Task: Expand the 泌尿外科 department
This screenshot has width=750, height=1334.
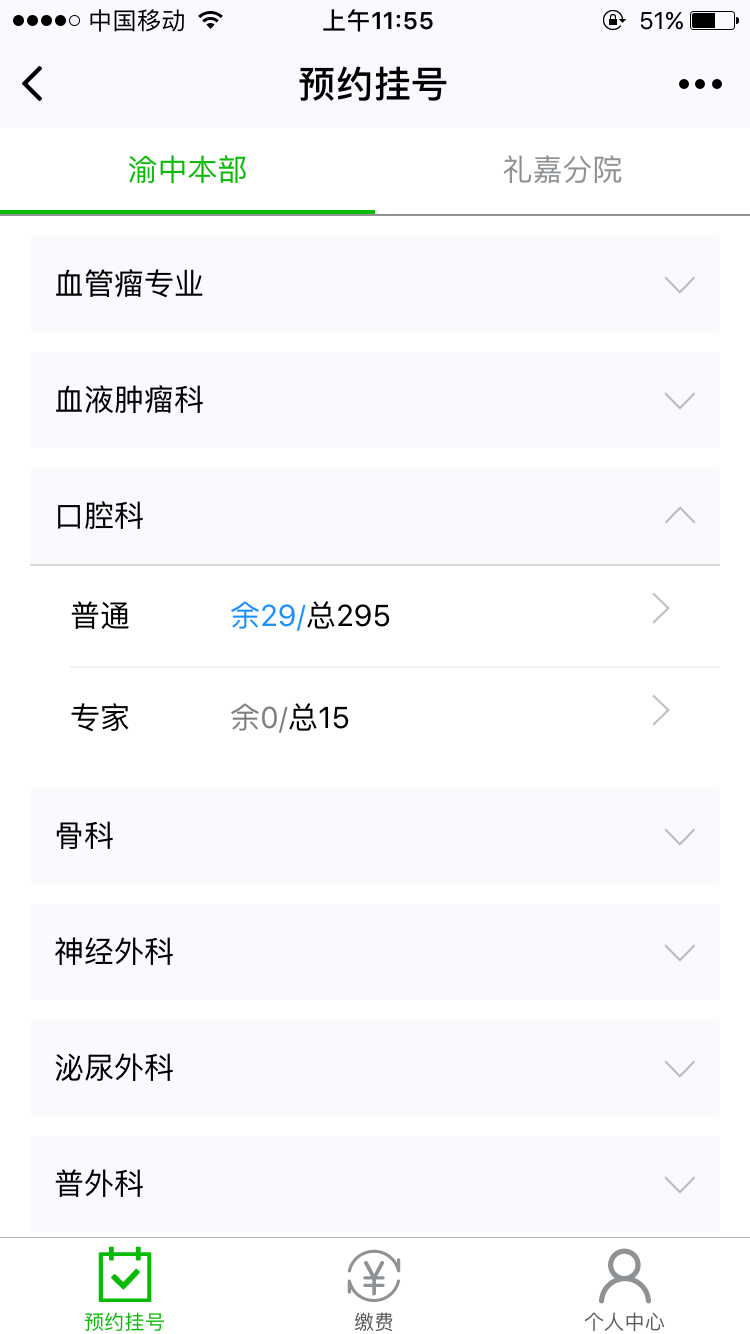Action: (375, 1068)
